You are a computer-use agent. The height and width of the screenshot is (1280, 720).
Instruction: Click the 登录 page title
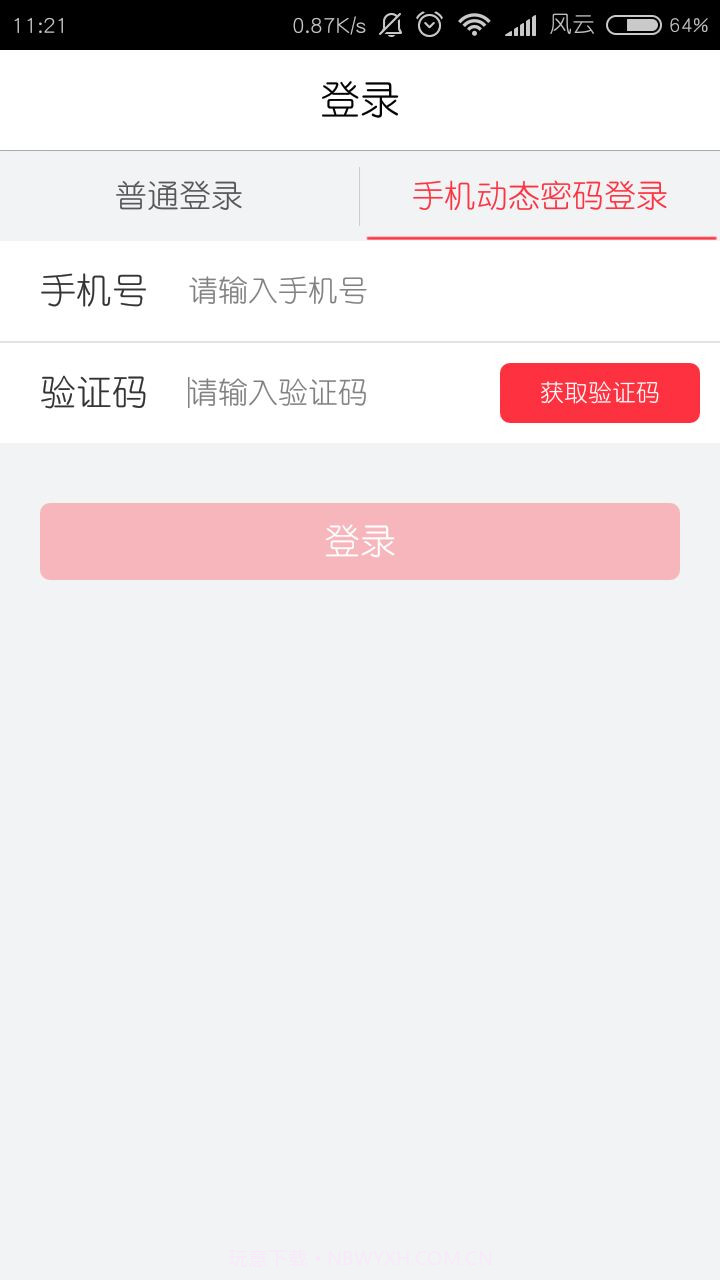pos(360,97)
